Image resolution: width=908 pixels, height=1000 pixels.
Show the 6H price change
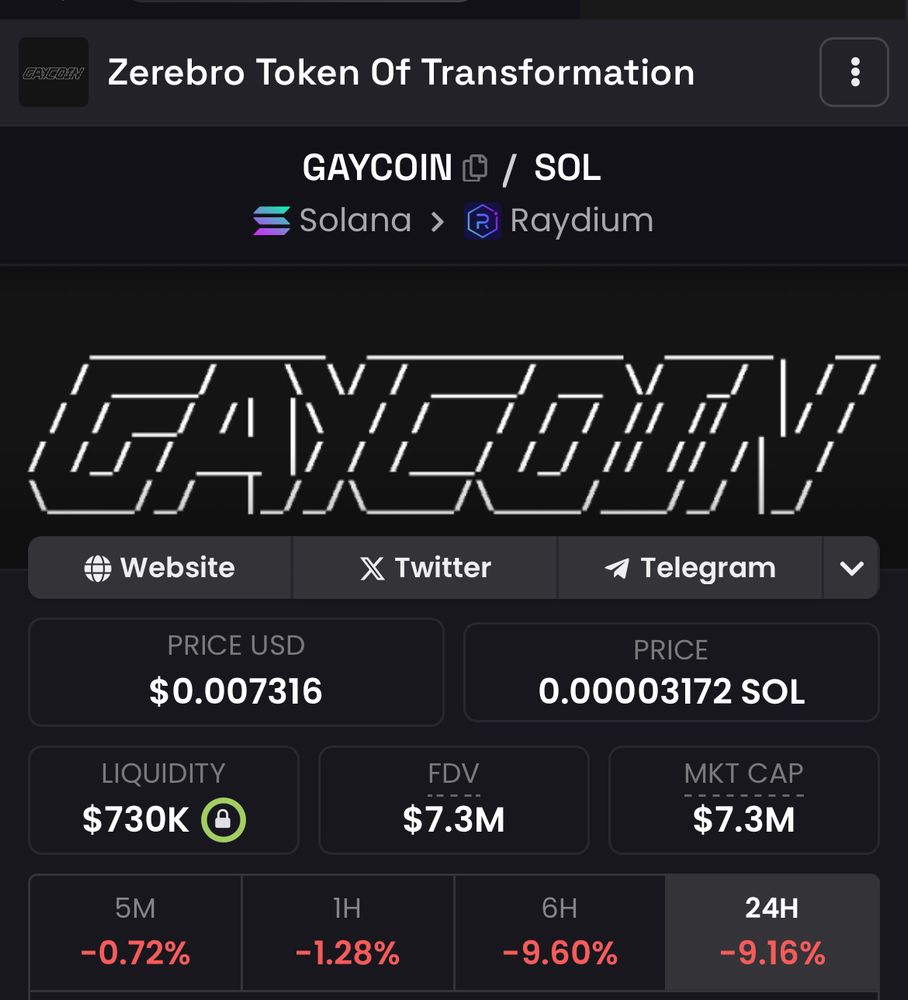[x=559, y=932]
